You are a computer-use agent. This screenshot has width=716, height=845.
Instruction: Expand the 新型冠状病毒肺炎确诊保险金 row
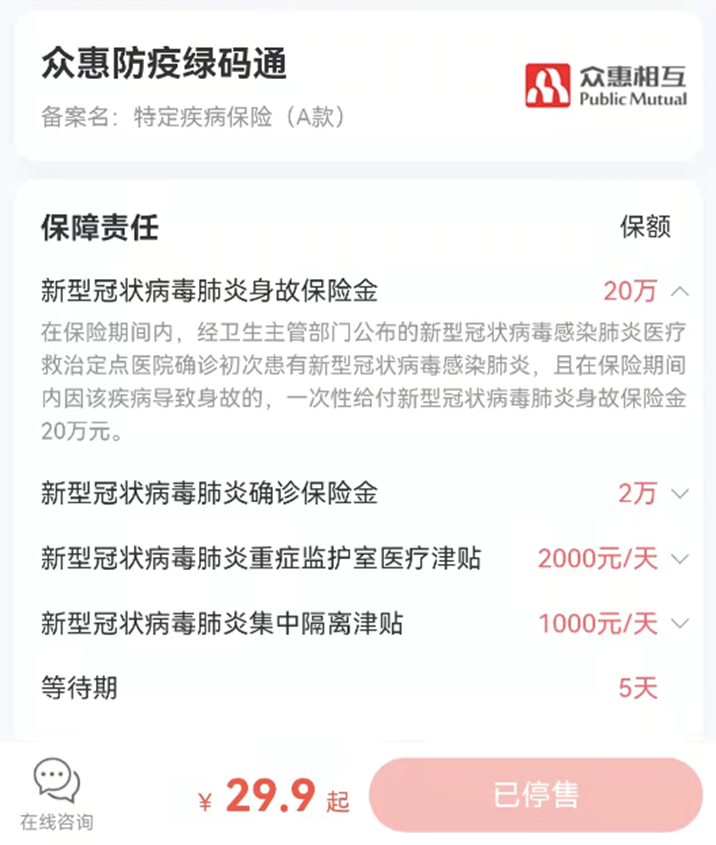(x=680, y=493)
